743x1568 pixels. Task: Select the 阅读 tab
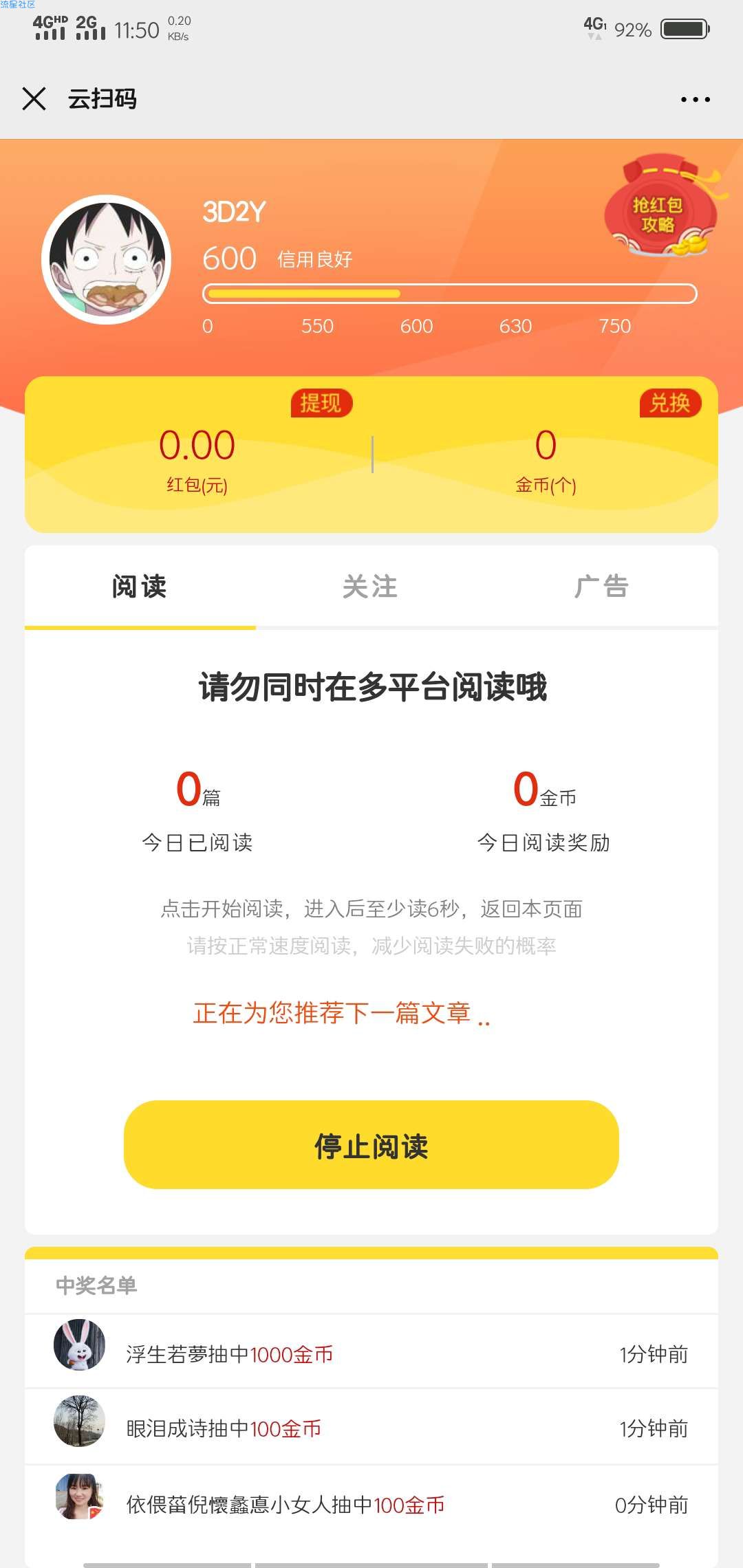pyautogui.click(x=140, y=587)
